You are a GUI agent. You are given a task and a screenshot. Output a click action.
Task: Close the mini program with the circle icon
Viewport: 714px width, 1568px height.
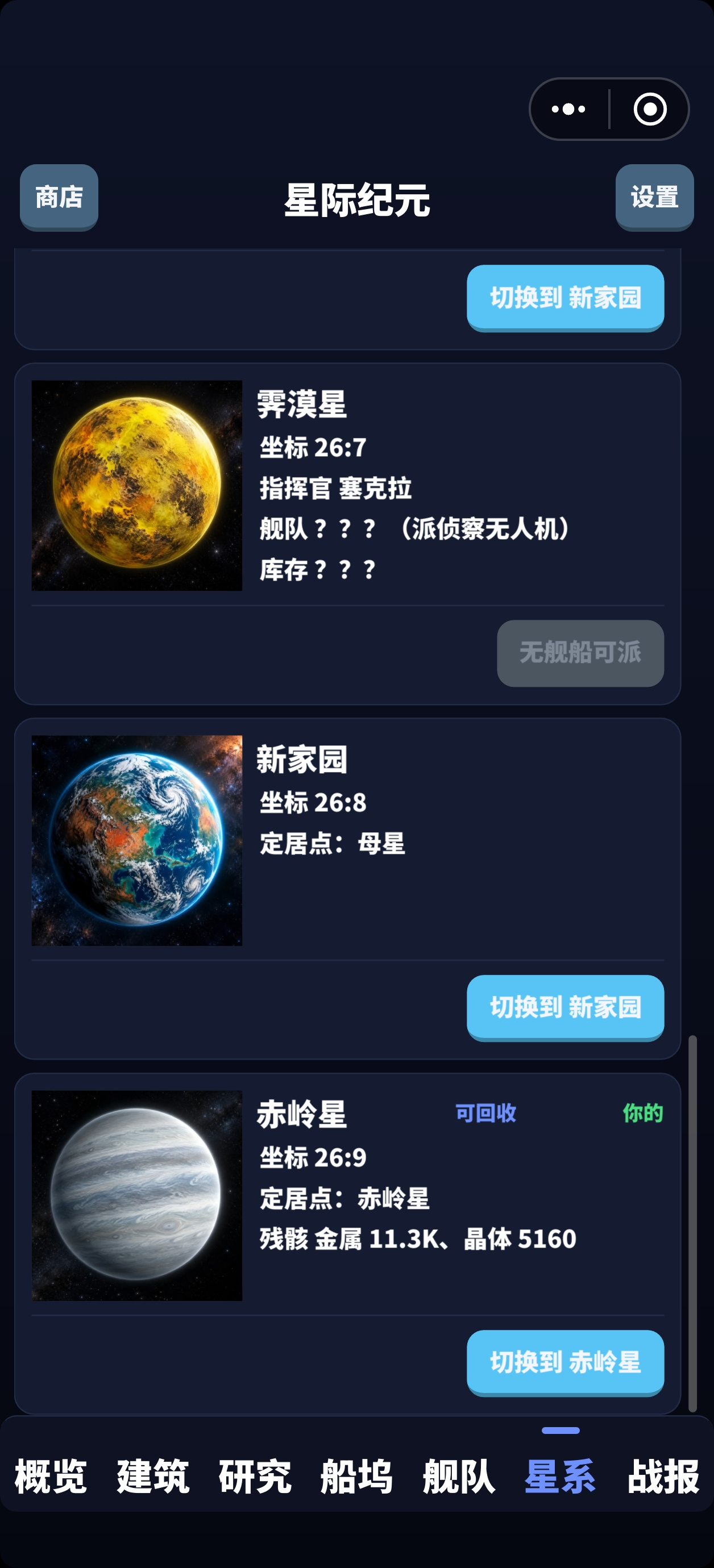point(650,109)
